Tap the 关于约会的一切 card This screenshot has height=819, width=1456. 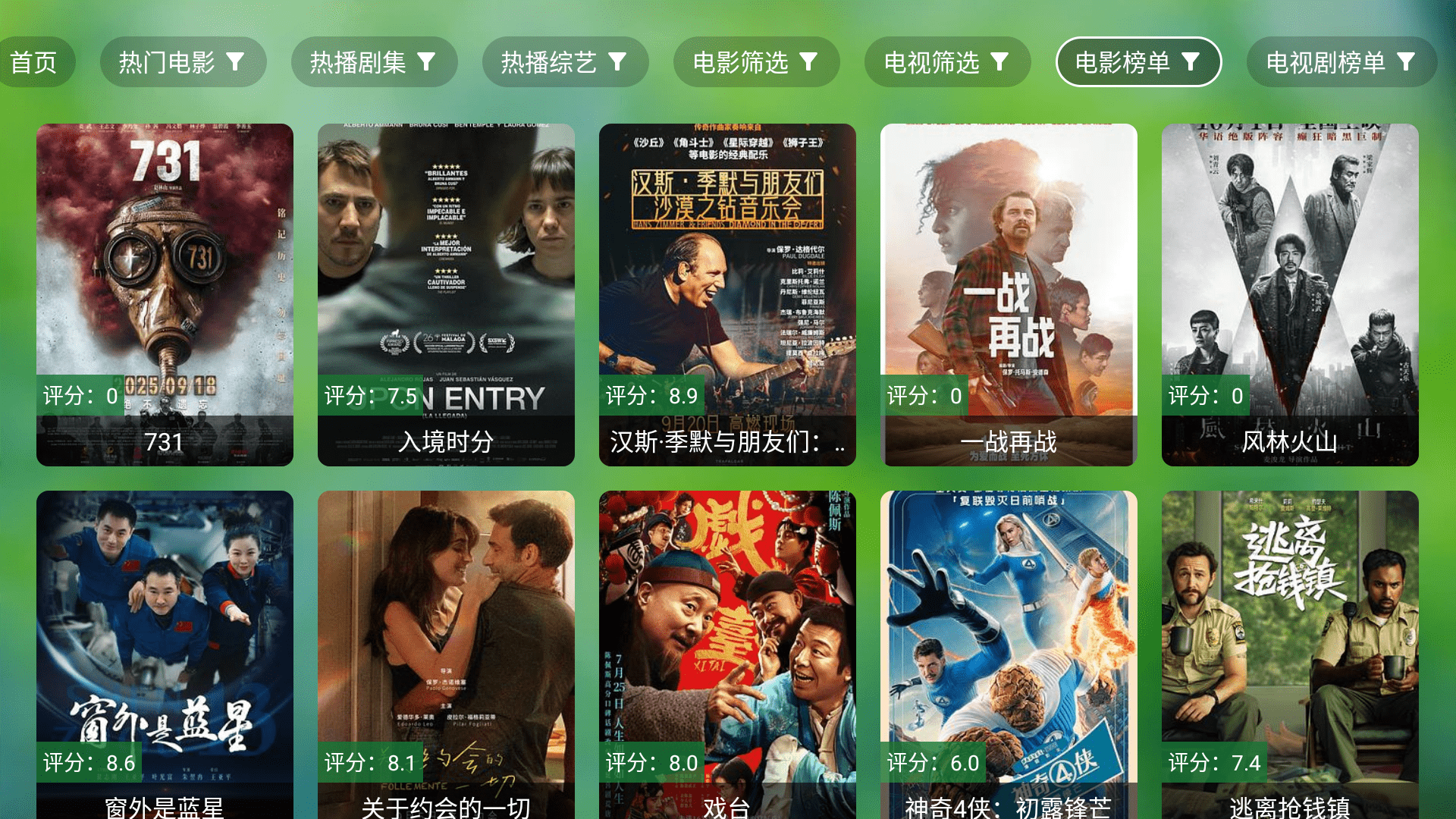(x=446, y=654)
